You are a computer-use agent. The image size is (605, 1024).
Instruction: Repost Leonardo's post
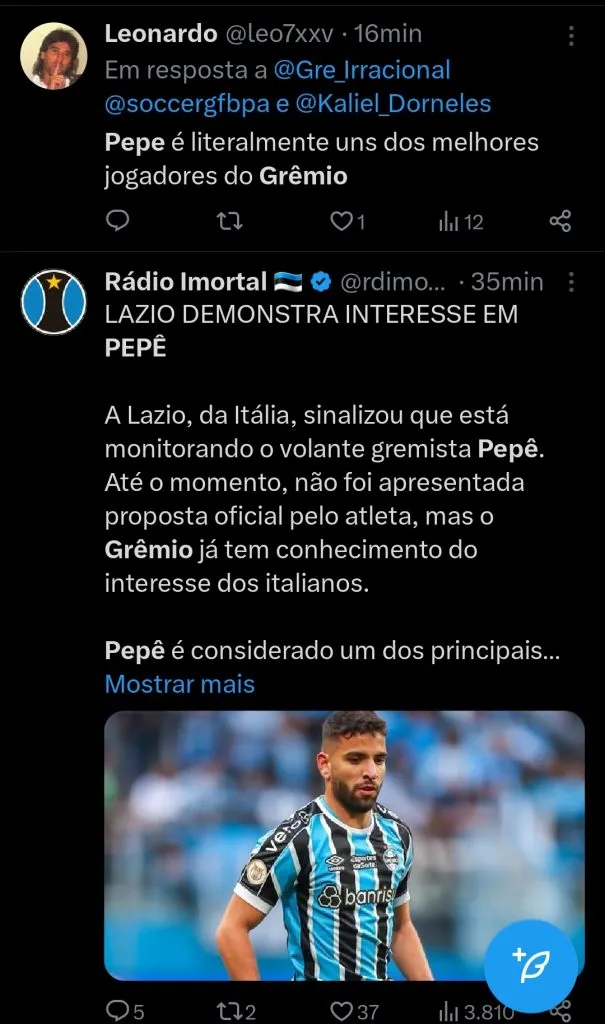click(229, 221)
